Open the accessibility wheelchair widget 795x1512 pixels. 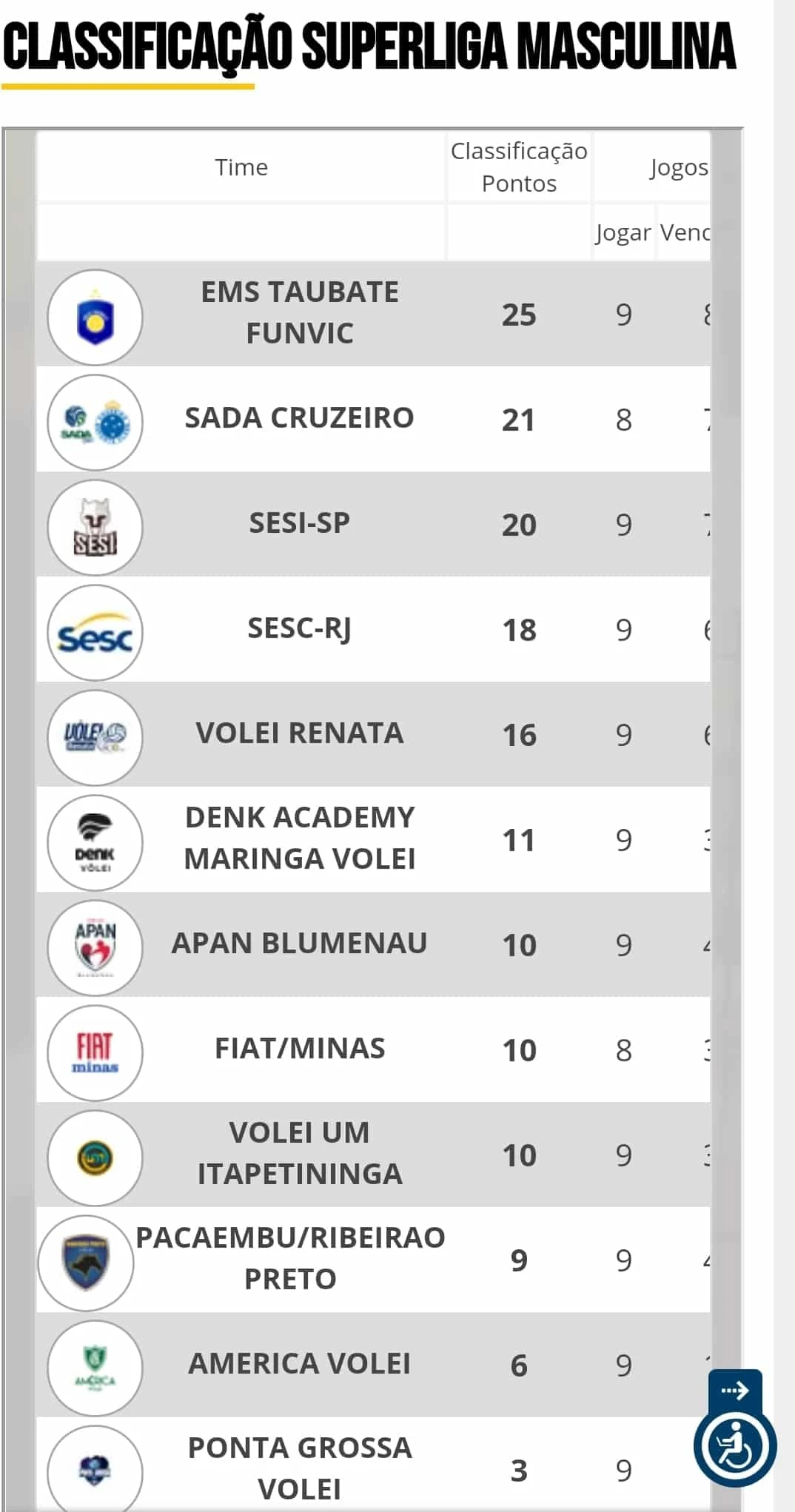point(734,1446)
